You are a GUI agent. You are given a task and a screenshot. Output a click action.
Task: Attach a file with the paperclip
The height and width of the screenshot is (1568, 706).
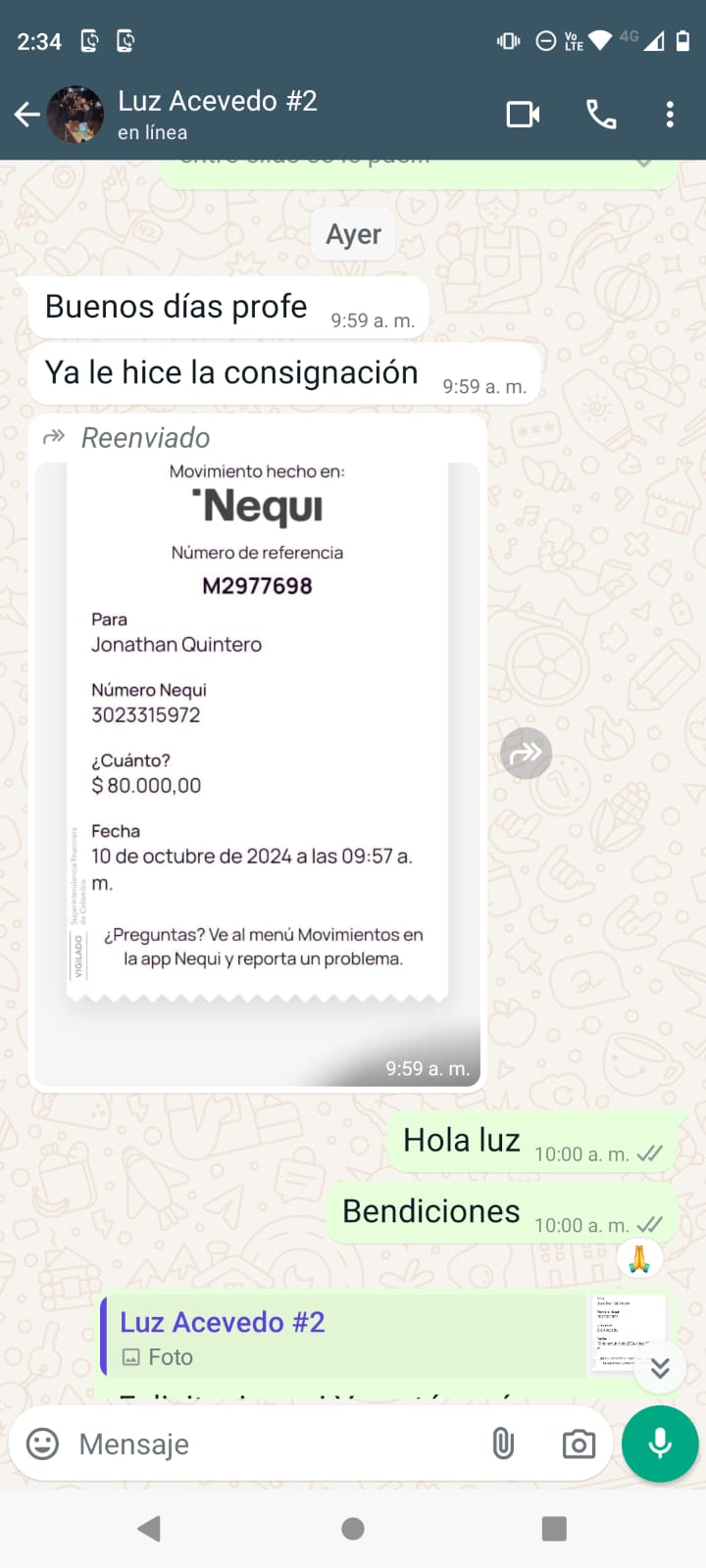click(x=503, y=1444)
